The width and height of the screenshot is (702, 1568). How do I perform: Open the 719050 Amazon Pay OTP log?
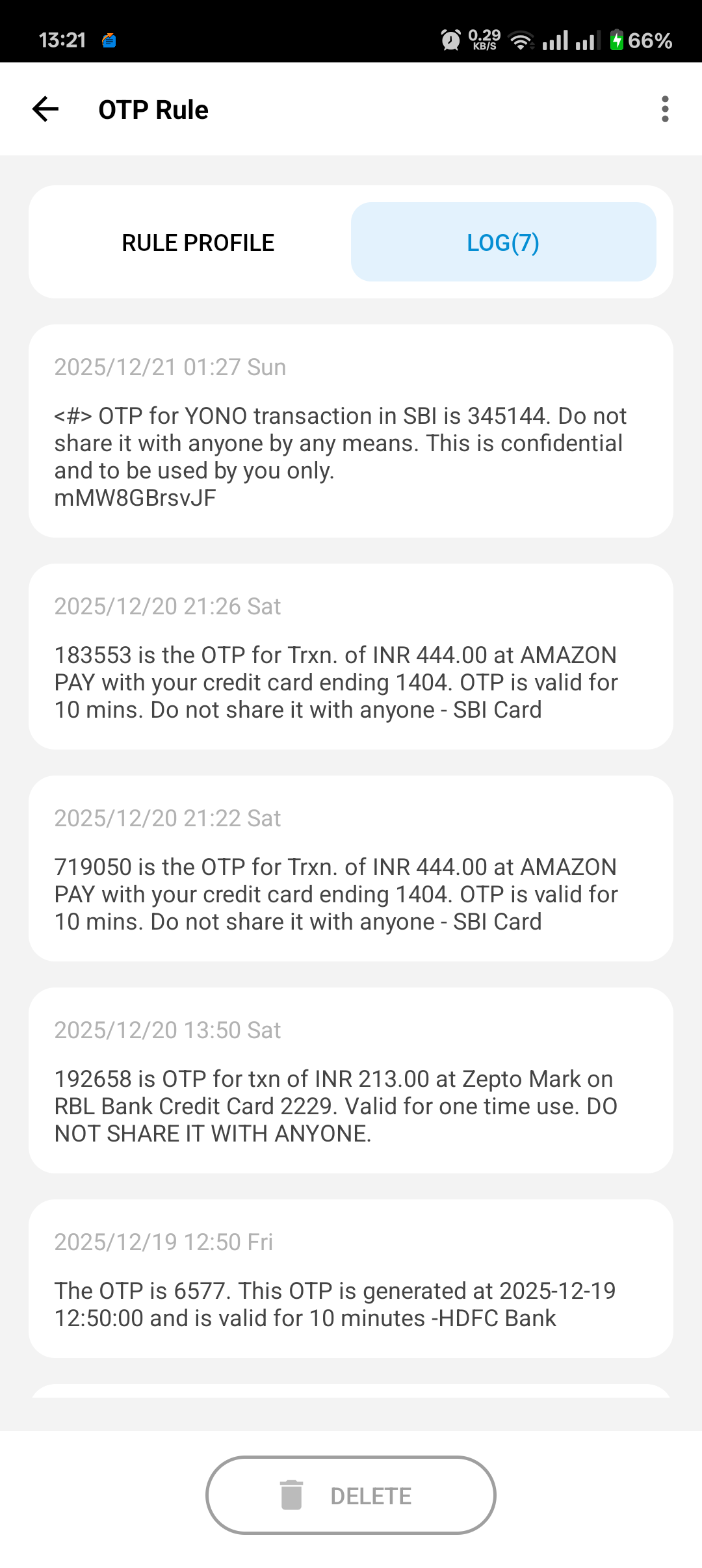coord(351,869)
